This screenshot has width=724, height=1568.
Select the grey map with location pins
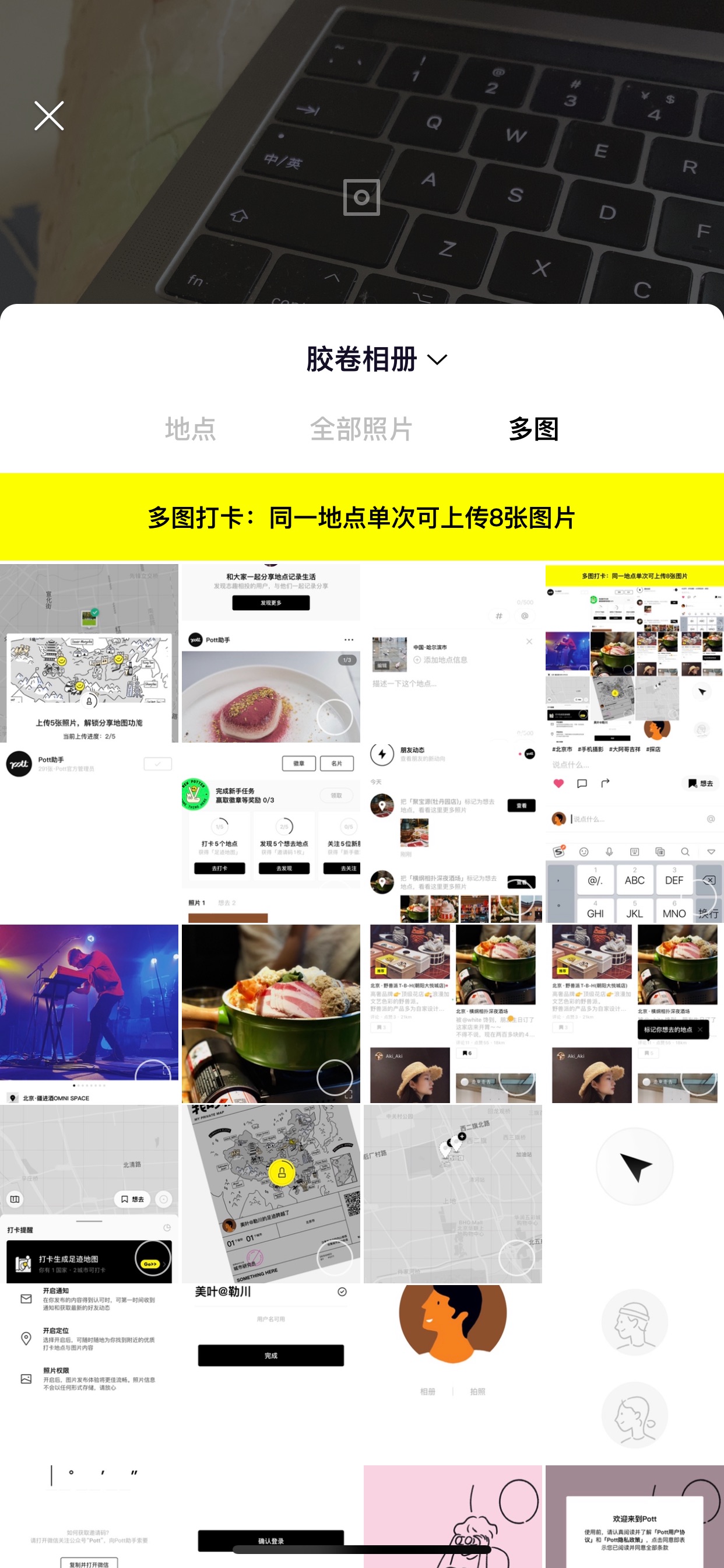click(x=453, y=1194)
